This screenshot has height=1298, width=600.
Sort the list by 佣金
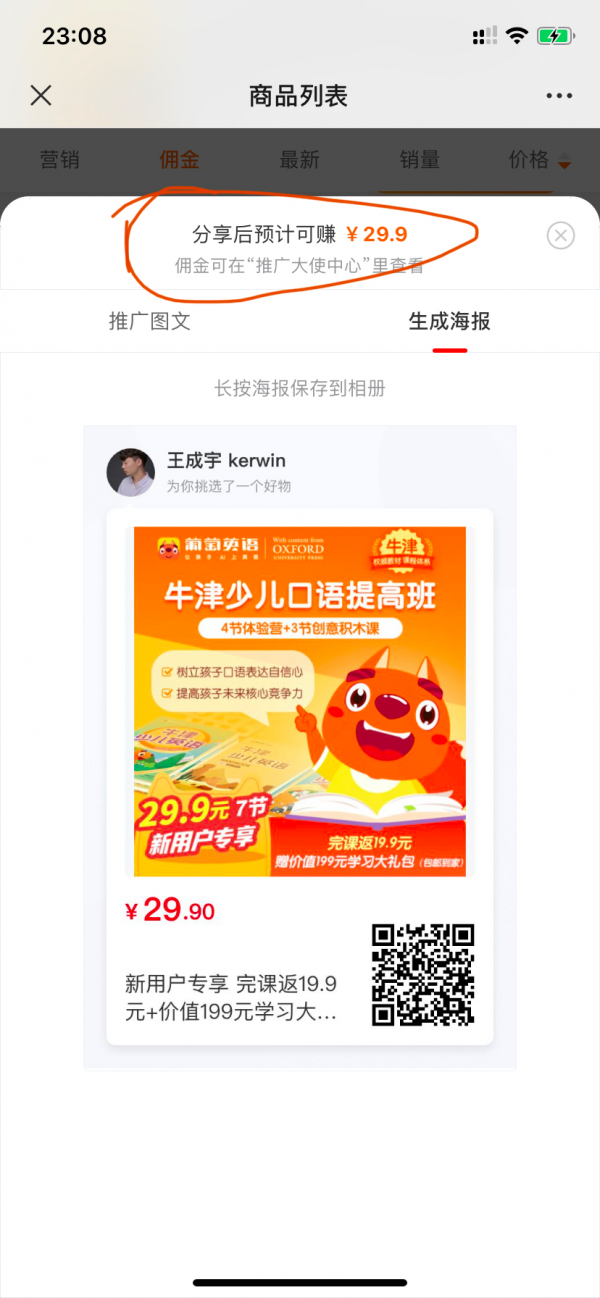pos(179,160)
